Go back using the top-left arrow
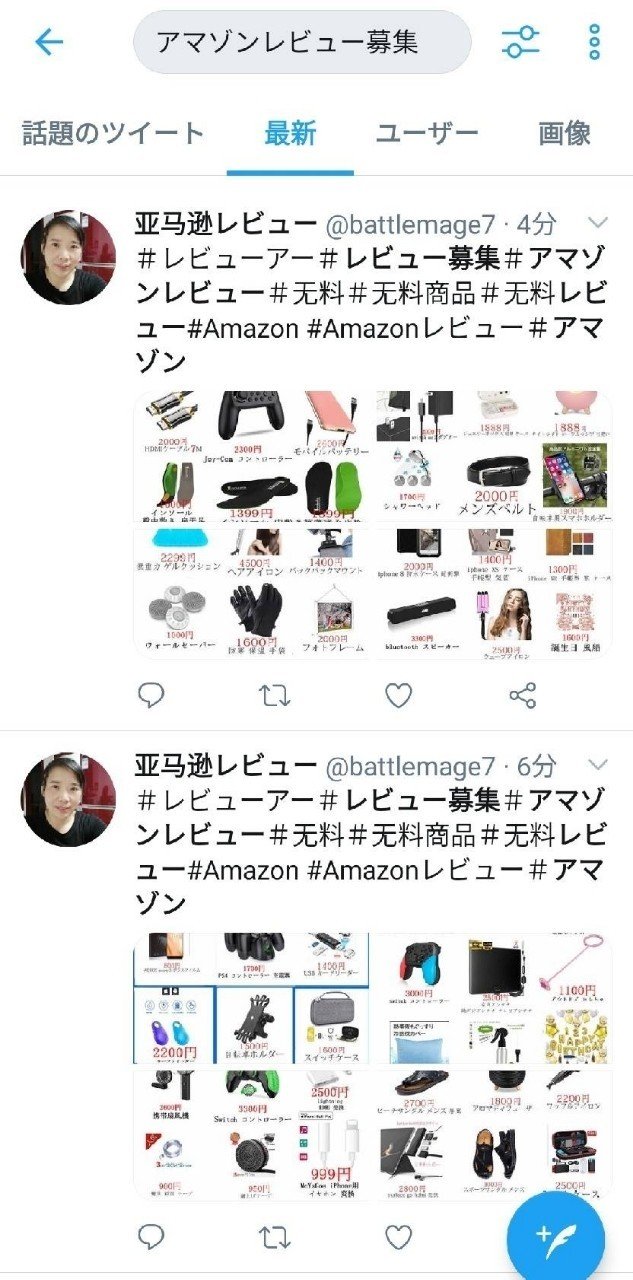 [48, 42]
